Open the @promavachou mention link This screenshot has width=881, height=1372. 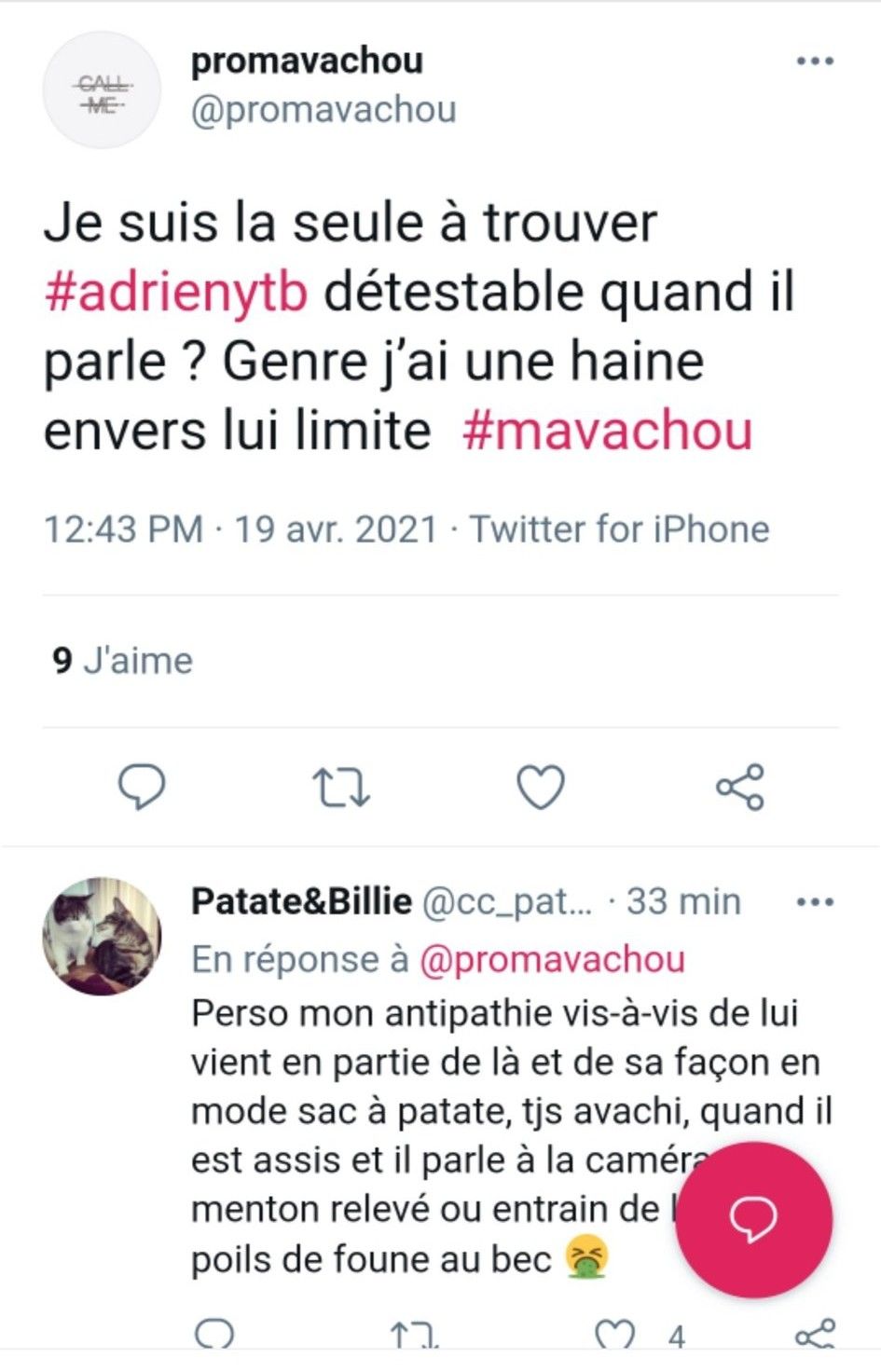pos(552,959)
